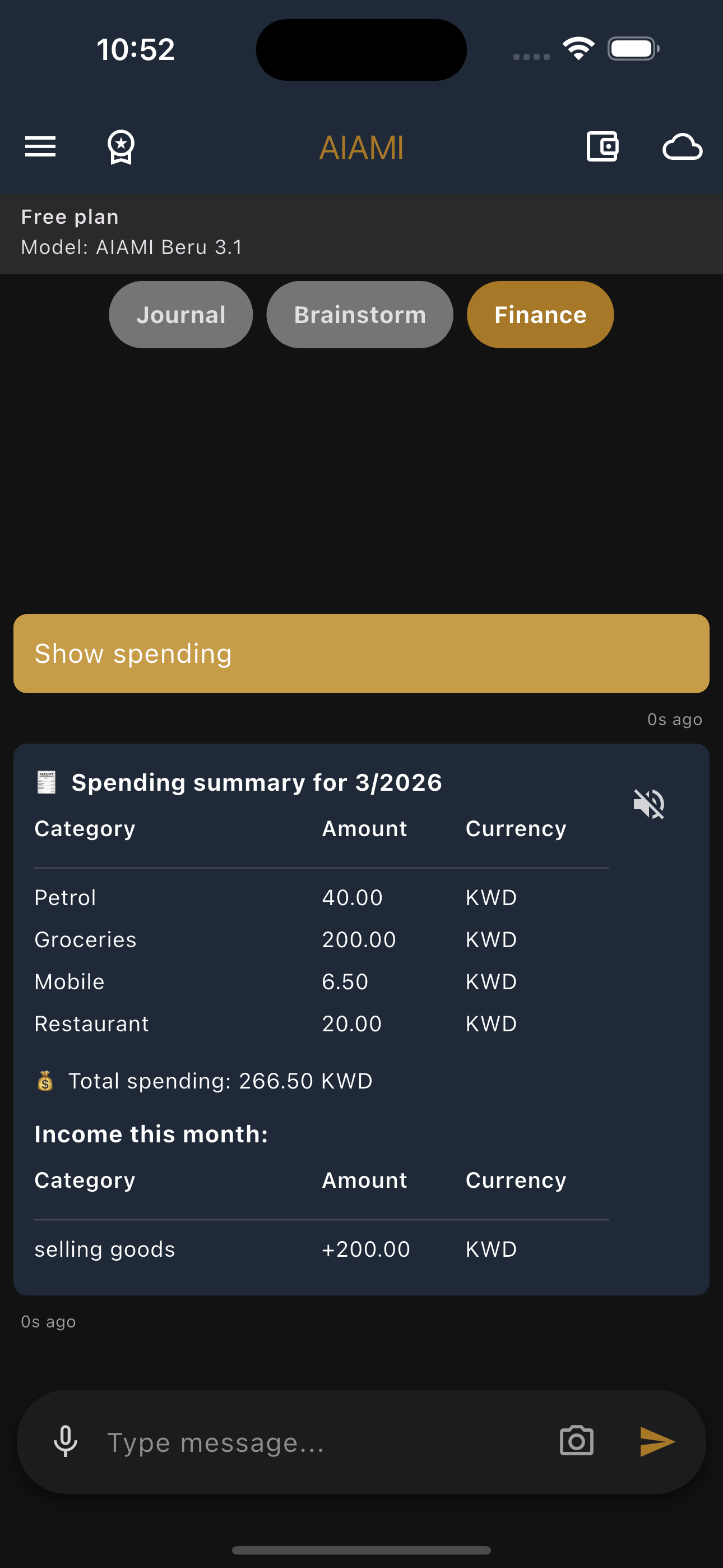The image size is (723, 1568).
Task: Open the hamburger navigation menu
Action: tap(40, 147)
